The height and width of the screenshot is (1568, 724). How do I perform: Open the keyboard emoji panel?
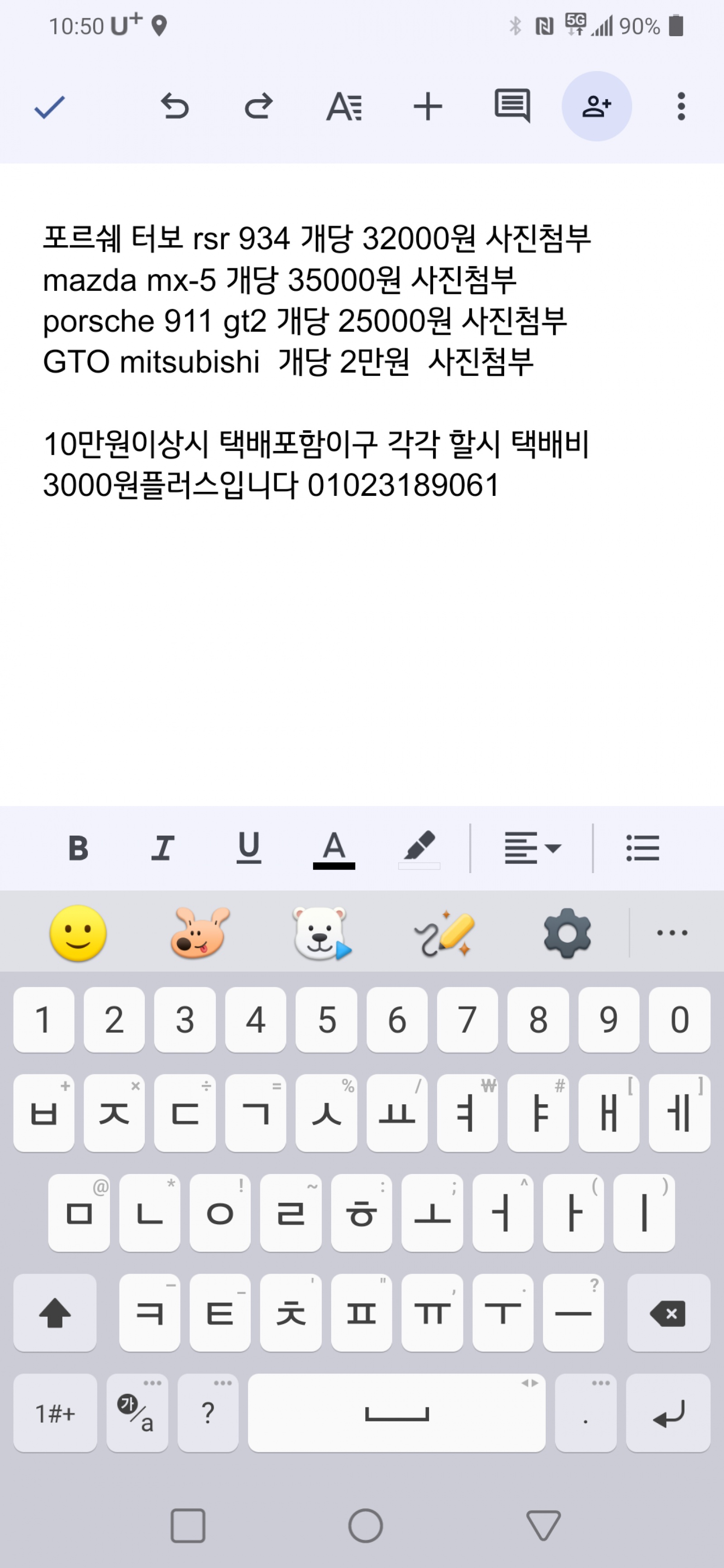pos(78,933)
